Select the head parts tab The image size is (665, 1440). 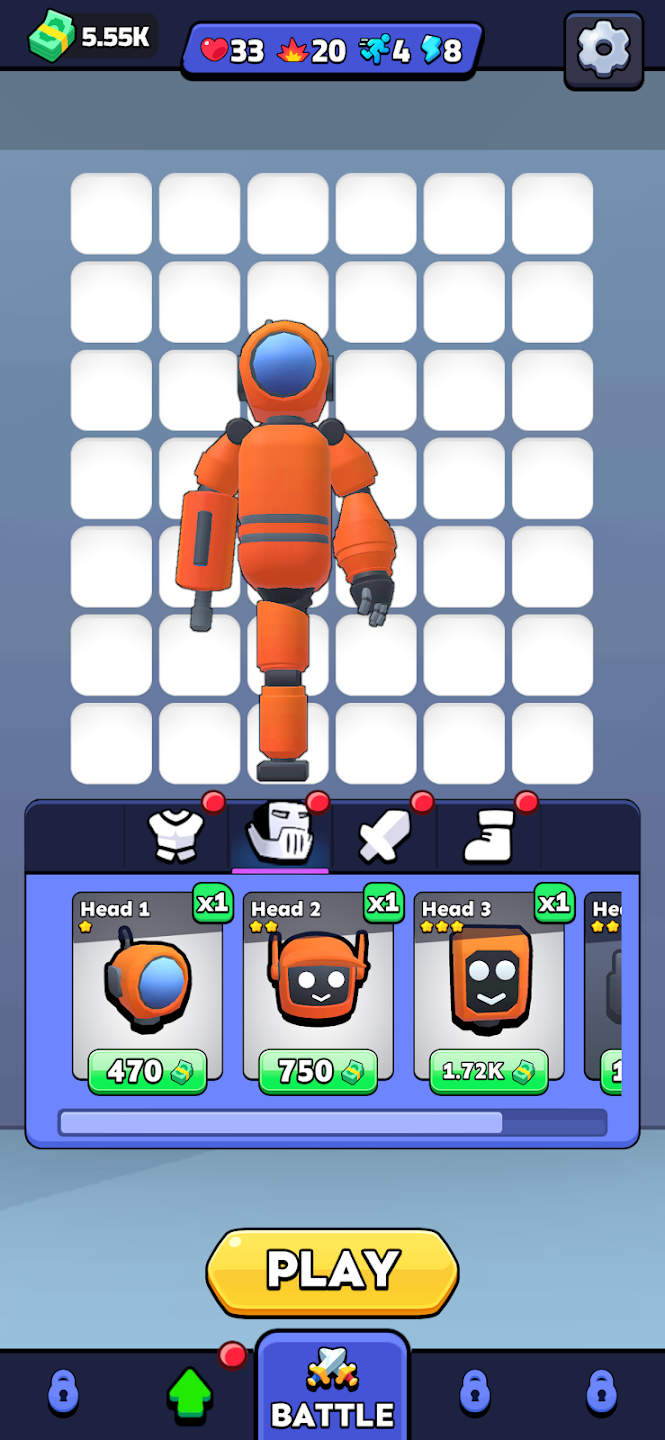pos(280,835)
